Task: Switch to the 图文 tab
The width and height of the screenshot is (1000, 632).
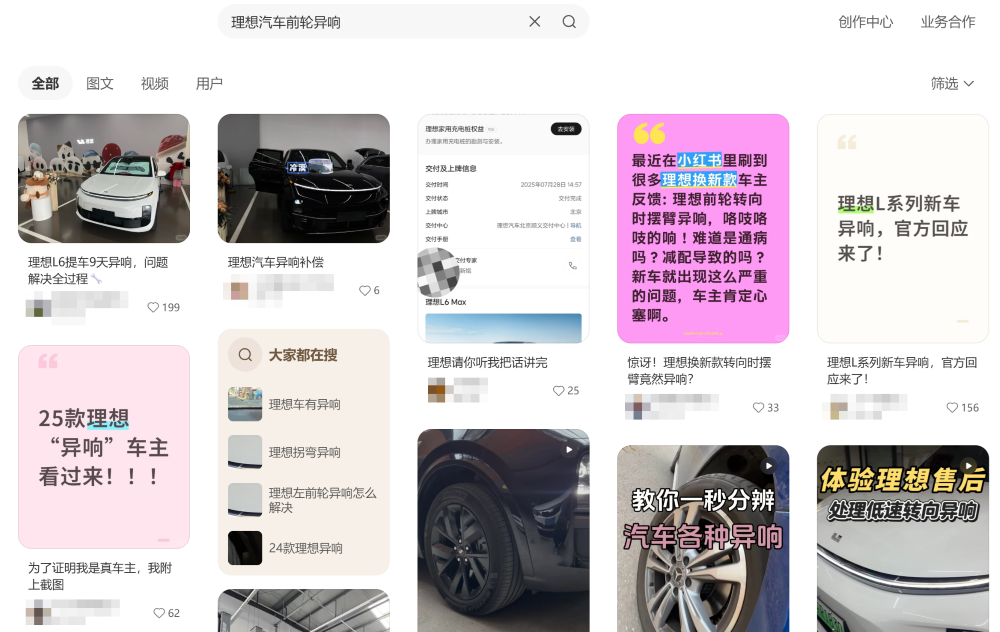Action: (100, 84)
